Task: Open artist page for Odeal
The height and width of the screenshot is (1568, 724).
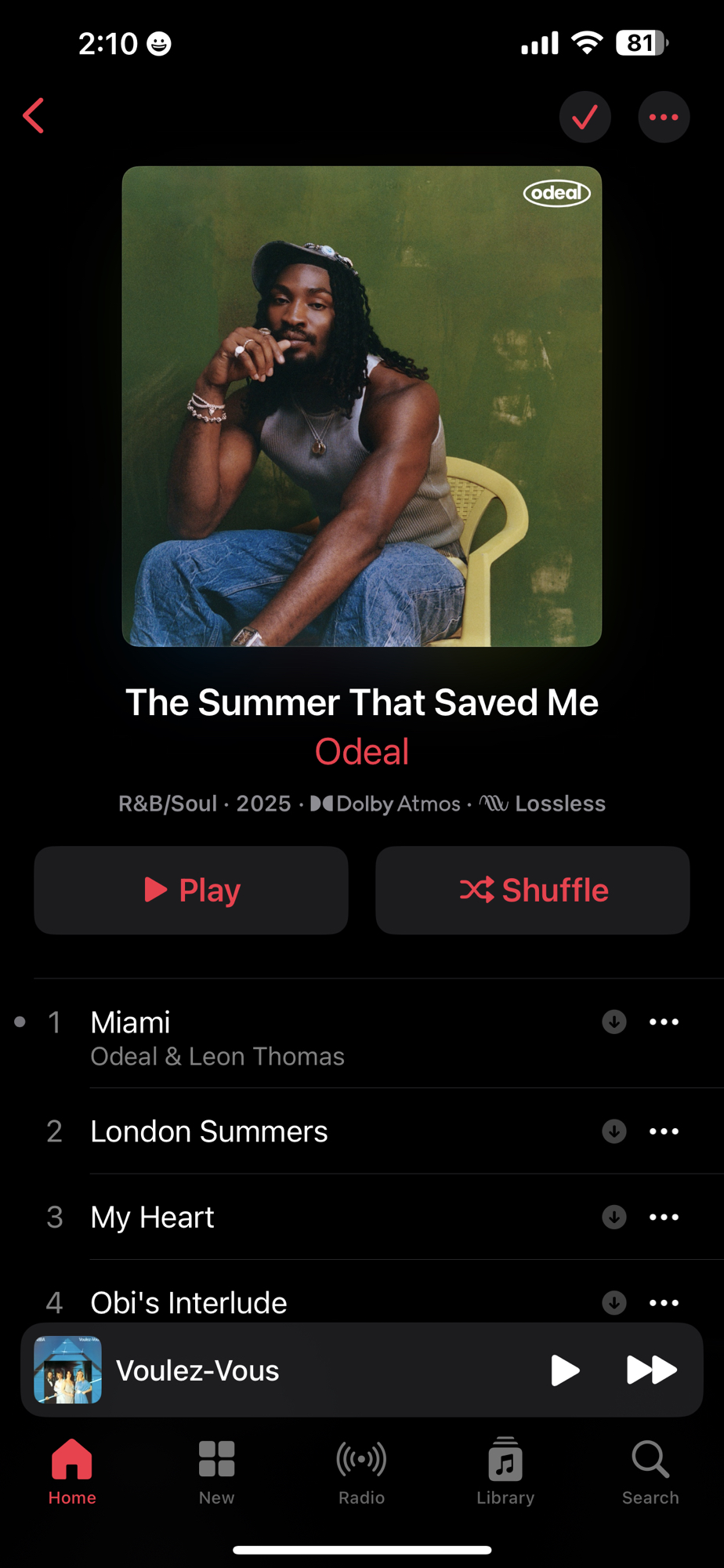Action: click(x=361, y=752)
